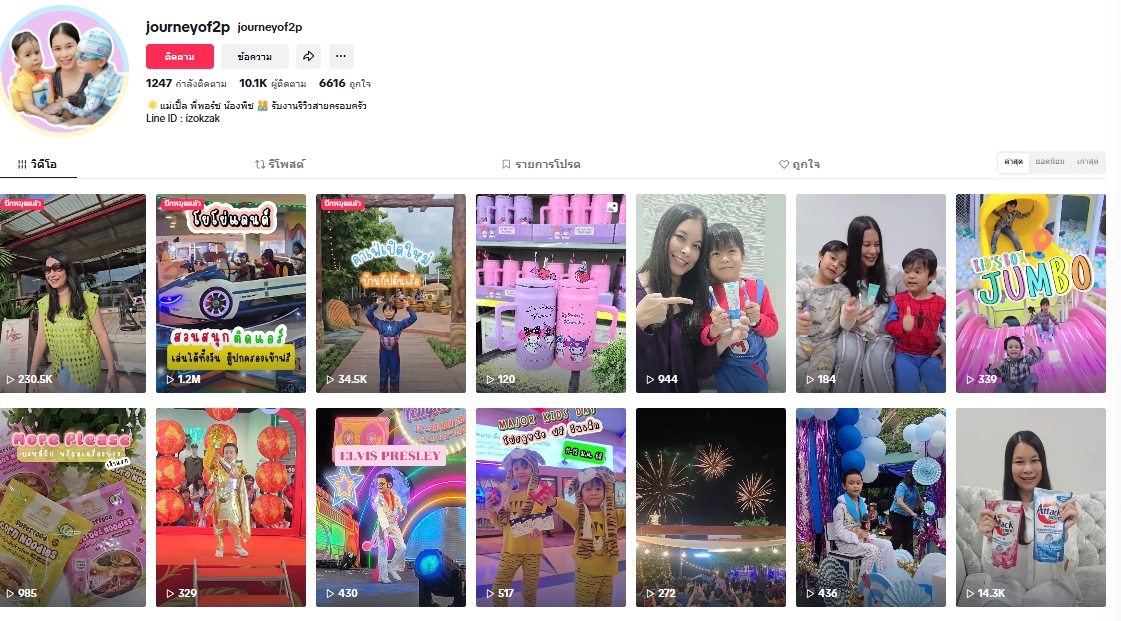Open the ถูกใจ liked videos tab

(799, 164)
